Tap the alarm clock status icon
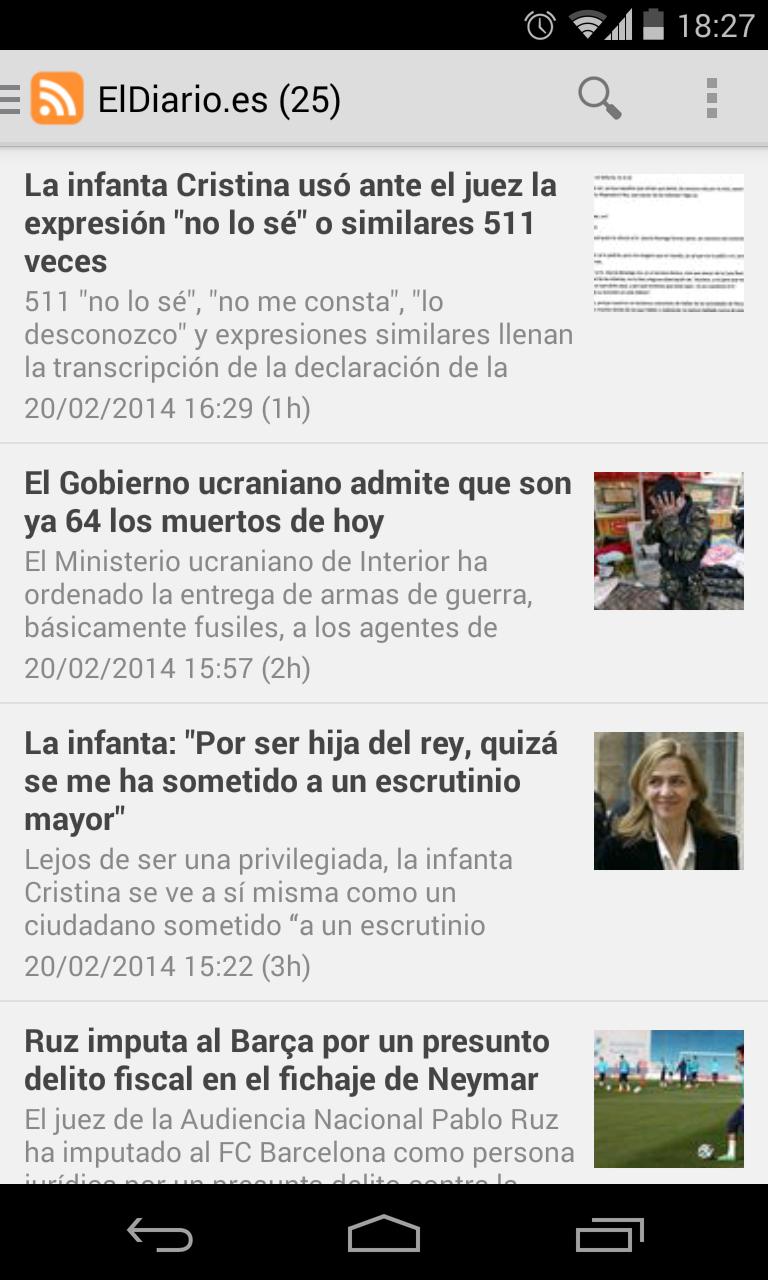Screen dimensions: 768x1280 click(537, 26)
